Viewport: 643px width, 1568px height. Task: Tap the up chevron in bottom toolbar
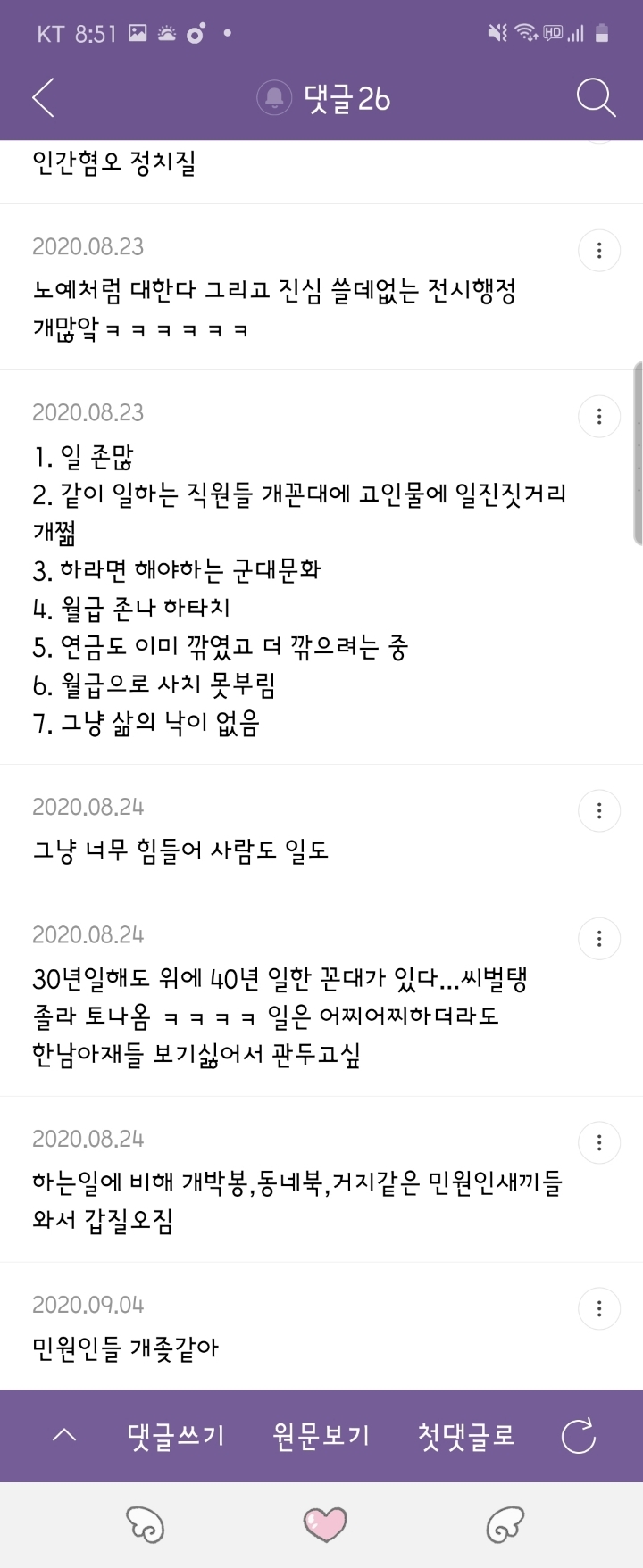(x=64, y=1436)
